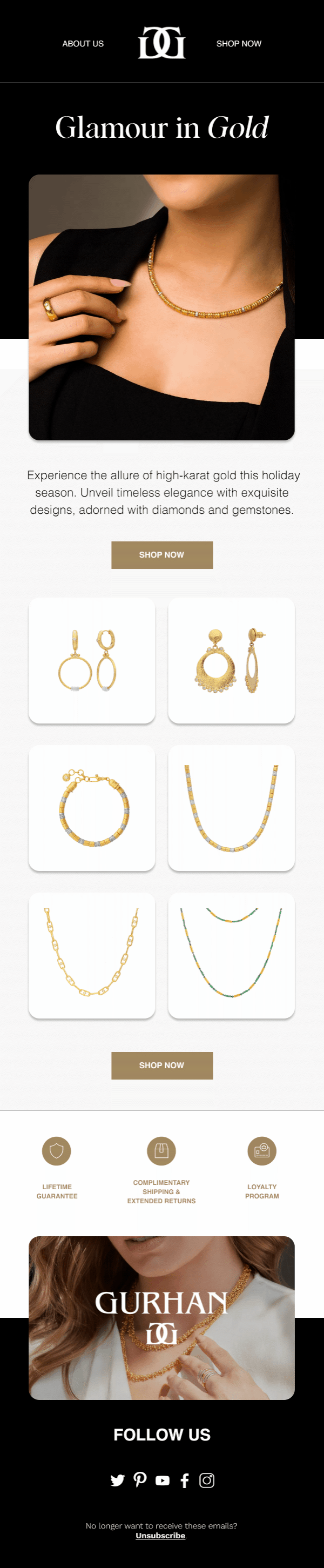
Task: View the gold and silver beaded necklace
Action: [231, 808]
